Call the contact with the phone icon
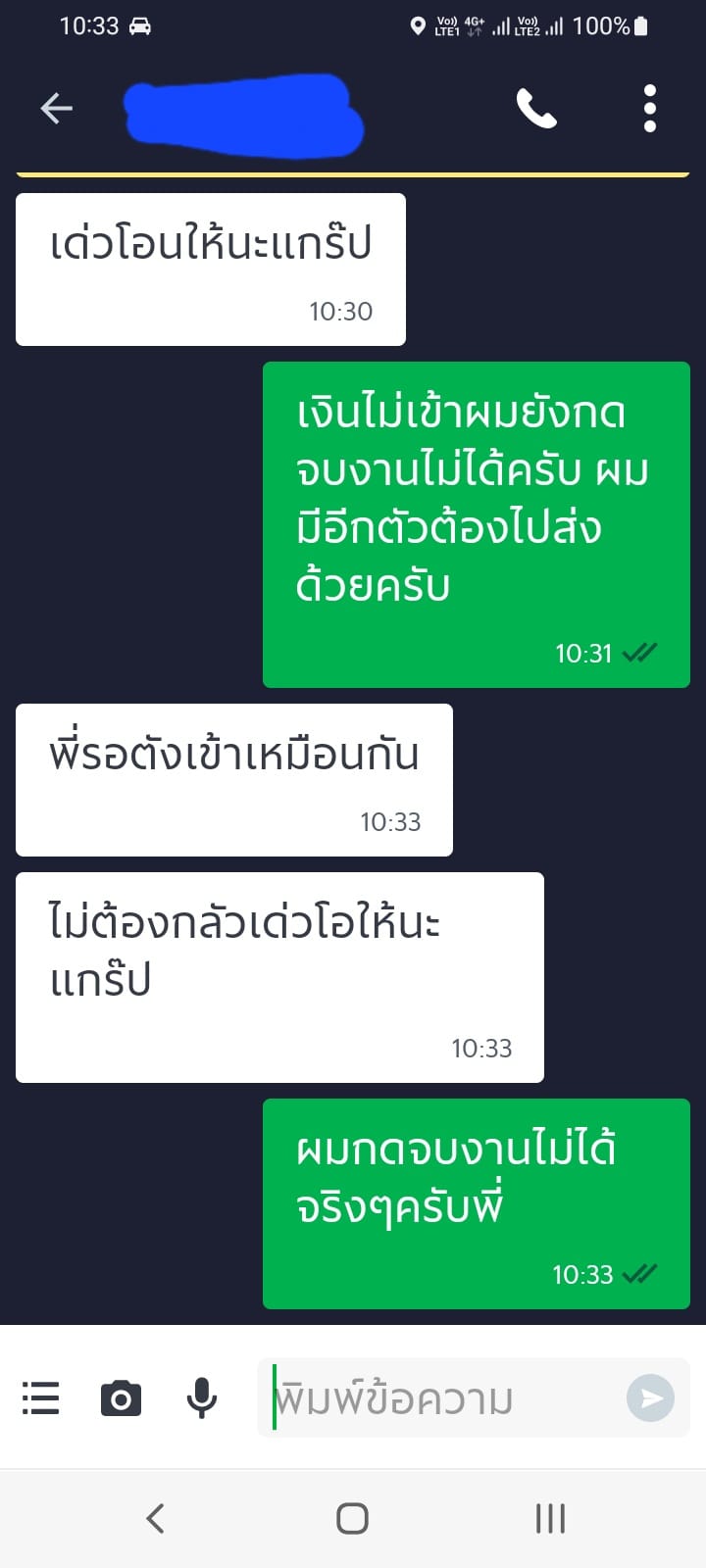The height and width of the screenshot is (1568, 706). coord(536,108)
